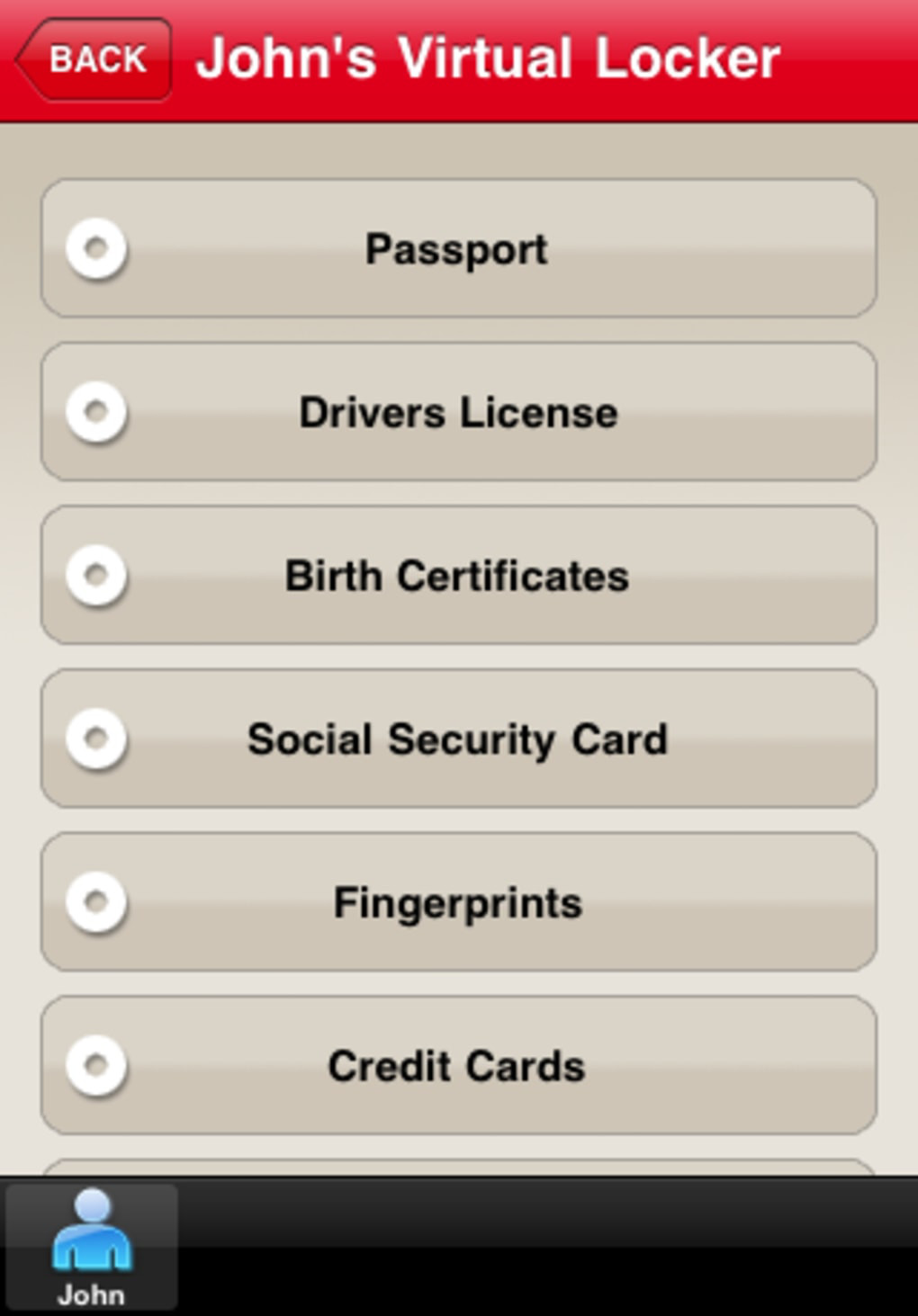Viewport: 918px width, 1316px height.
Task: Open the Passport row
Action: tap(458, 248)
